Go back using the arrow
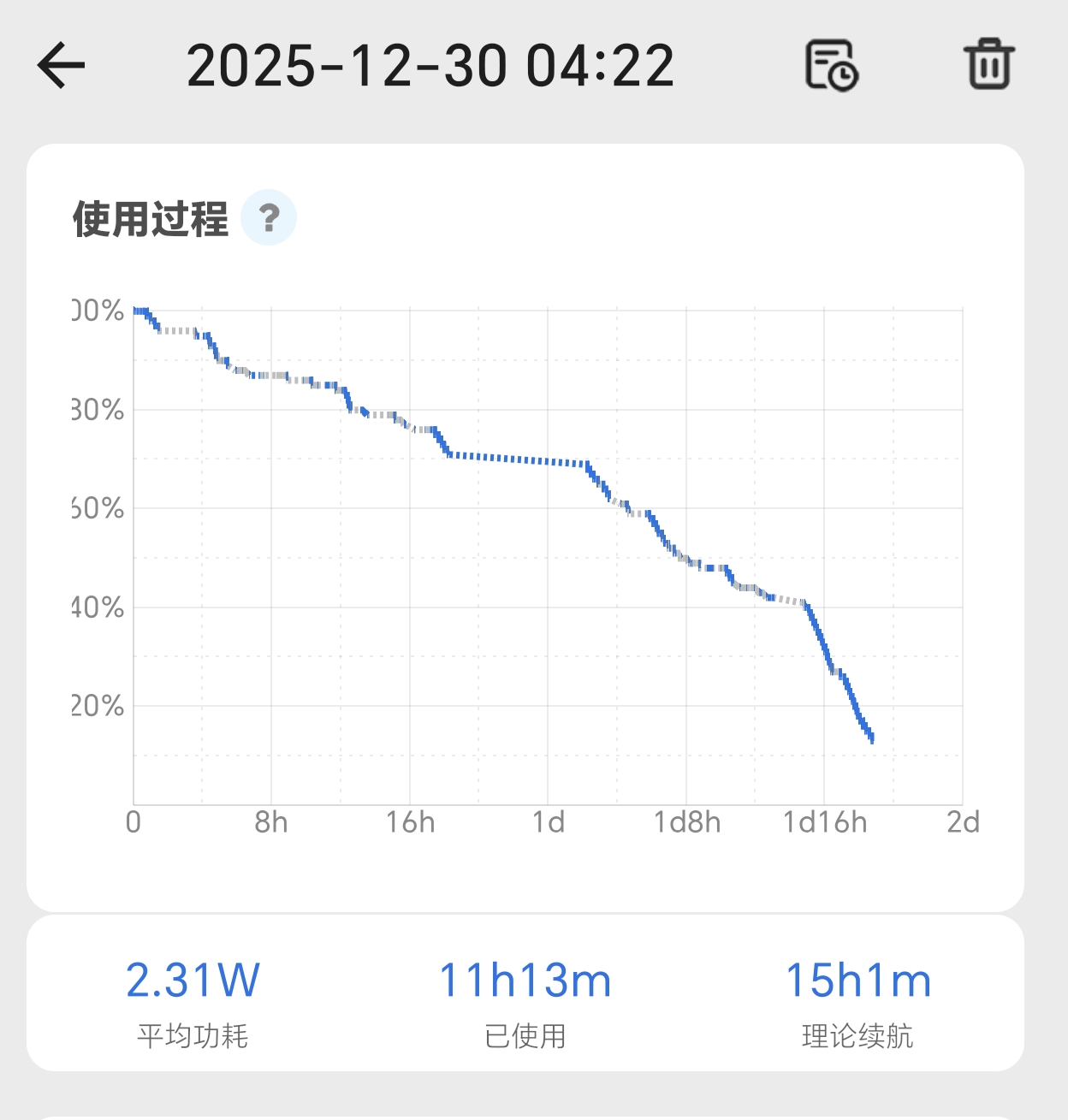This screenshot has width=1068, height=1120. (62, 65)
